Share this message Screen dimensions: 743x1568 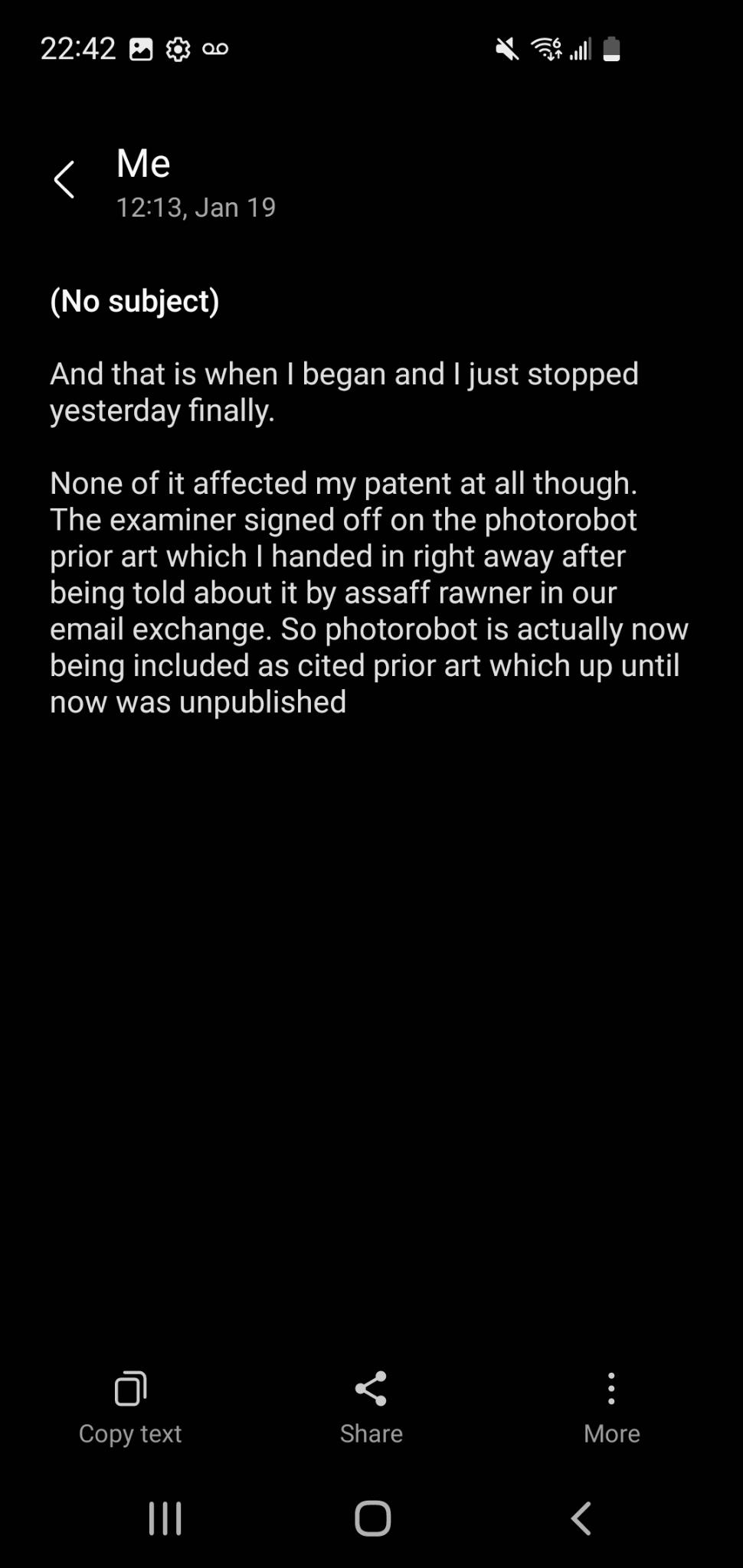pyautogui.click(x=371, y=1407)
